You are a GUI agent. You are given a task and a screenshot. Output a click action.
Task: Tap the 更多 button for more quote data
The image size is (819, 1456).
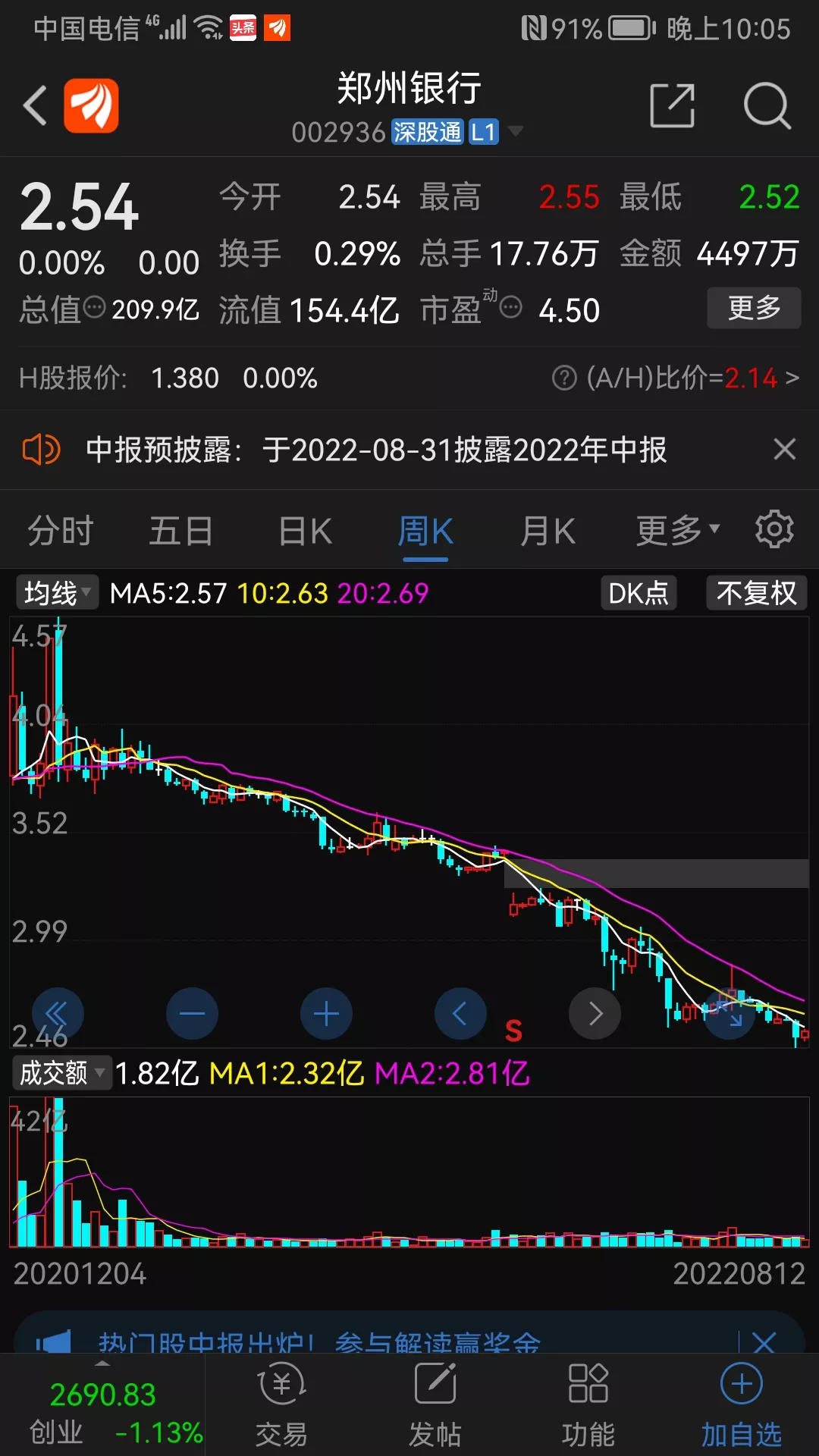click(754, 308)
